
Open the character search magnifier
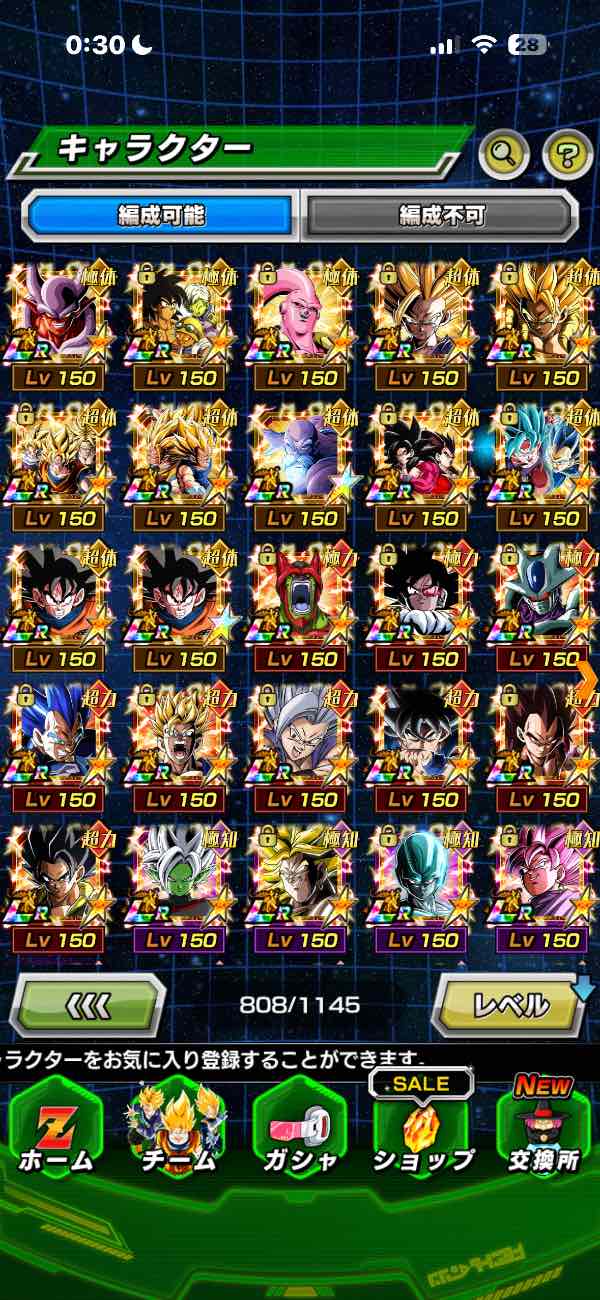[x=505, y=154]
